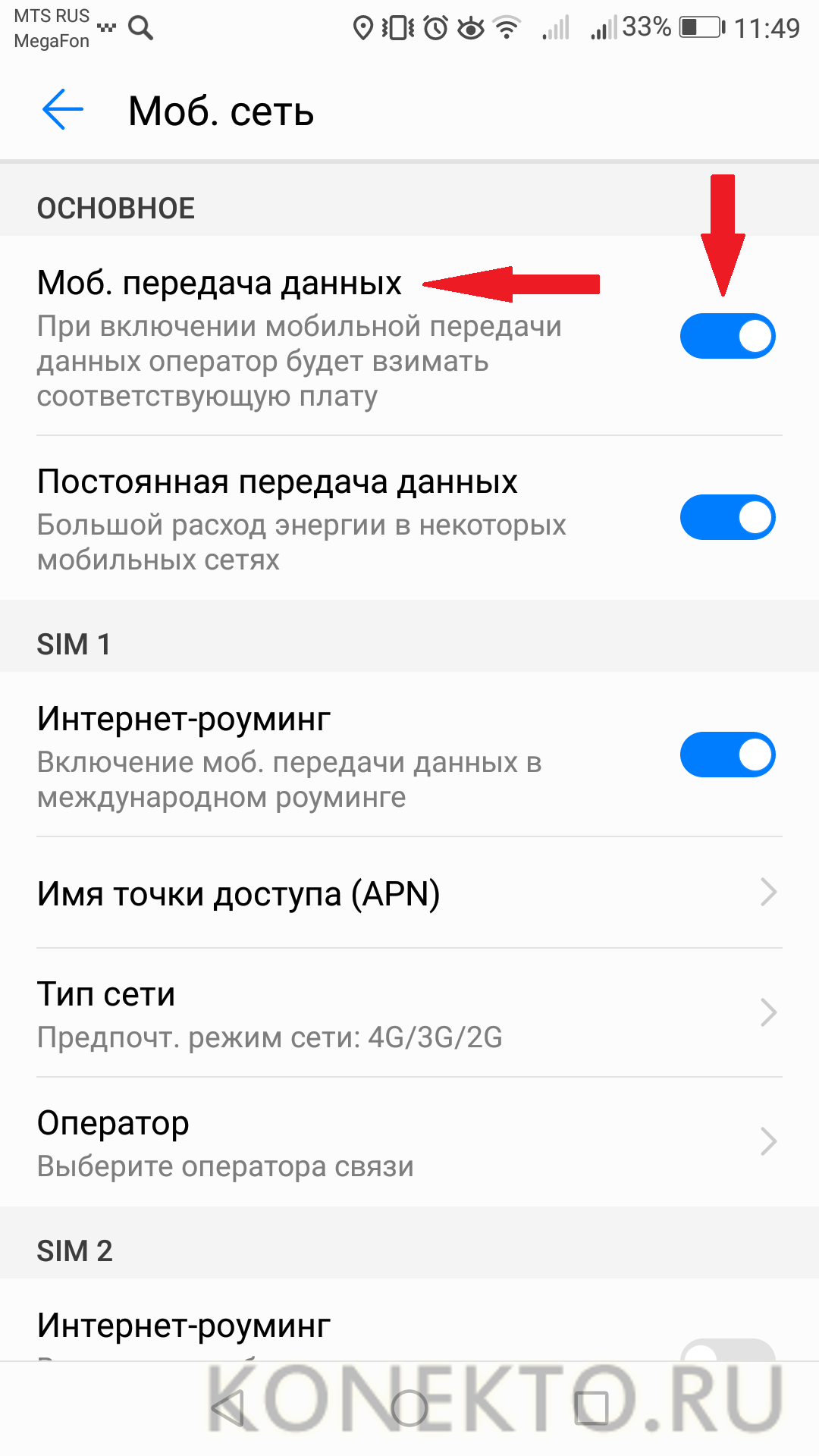Tap the system home button
819x1456 pixels.
[x=409, y=1409]
